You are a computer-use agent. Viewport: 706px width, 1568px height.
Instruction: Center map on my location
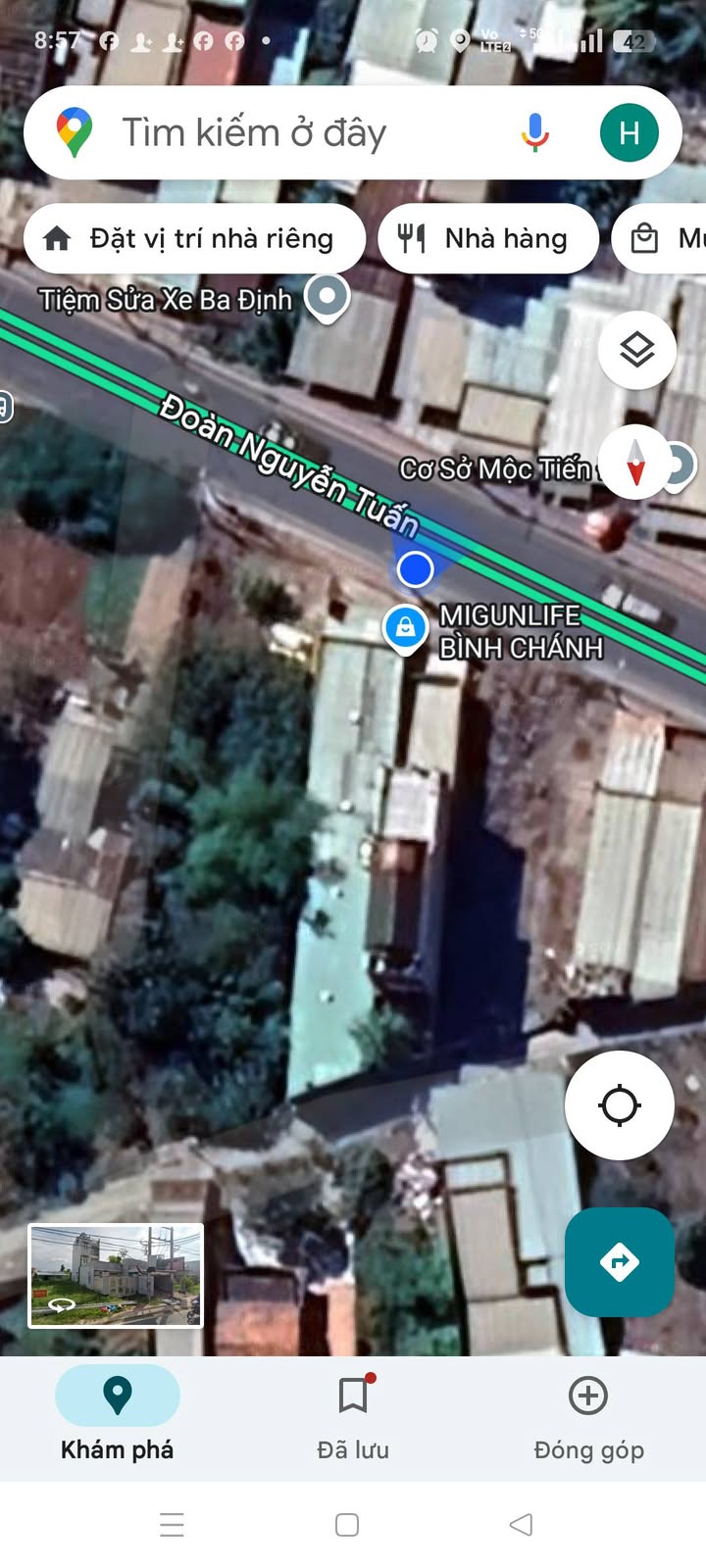(620, 1105)
